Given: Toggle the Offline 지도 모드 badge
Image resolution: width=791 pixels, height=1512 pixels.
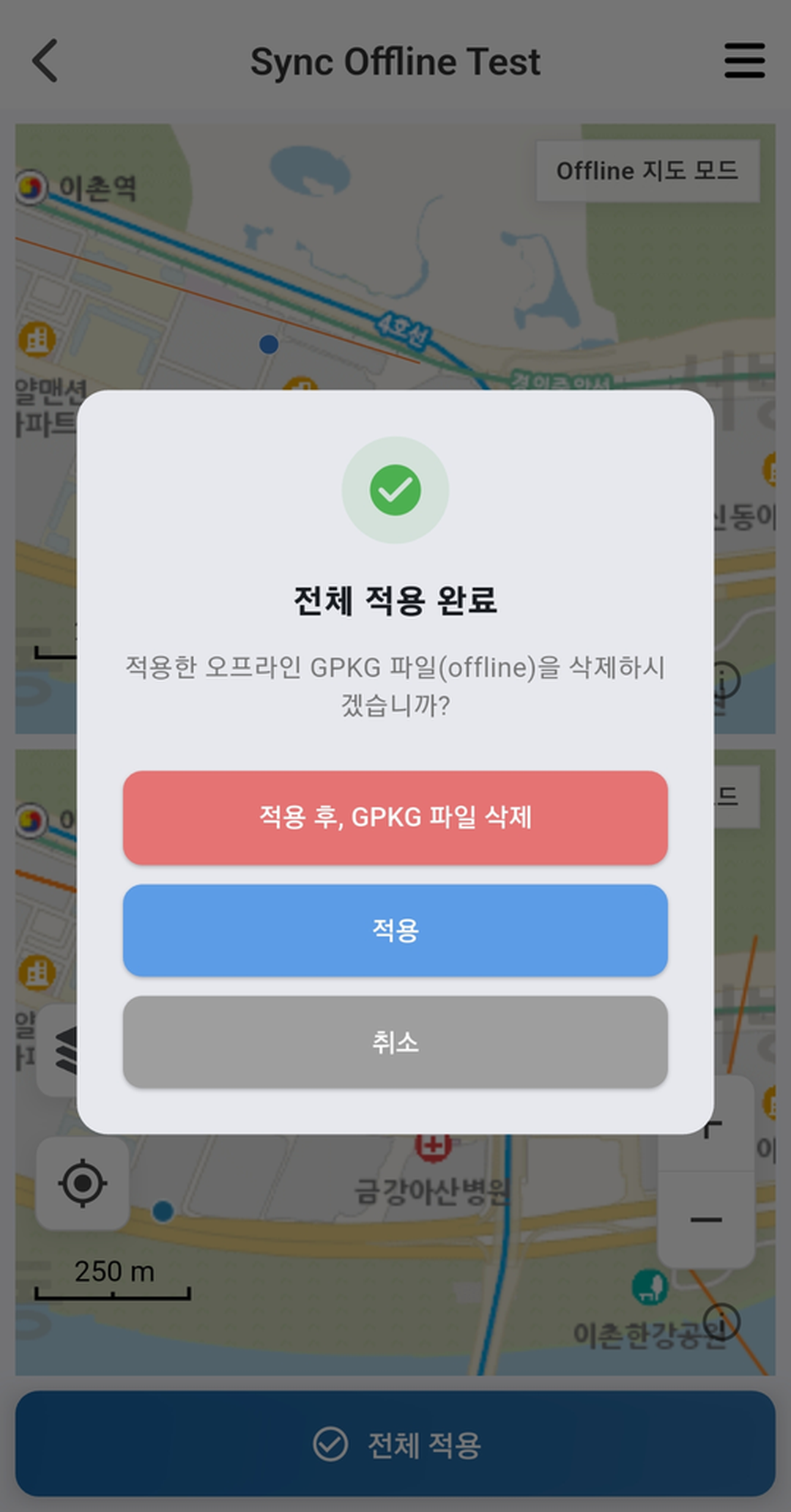Looking at the screenshot, I should point(649,171).
